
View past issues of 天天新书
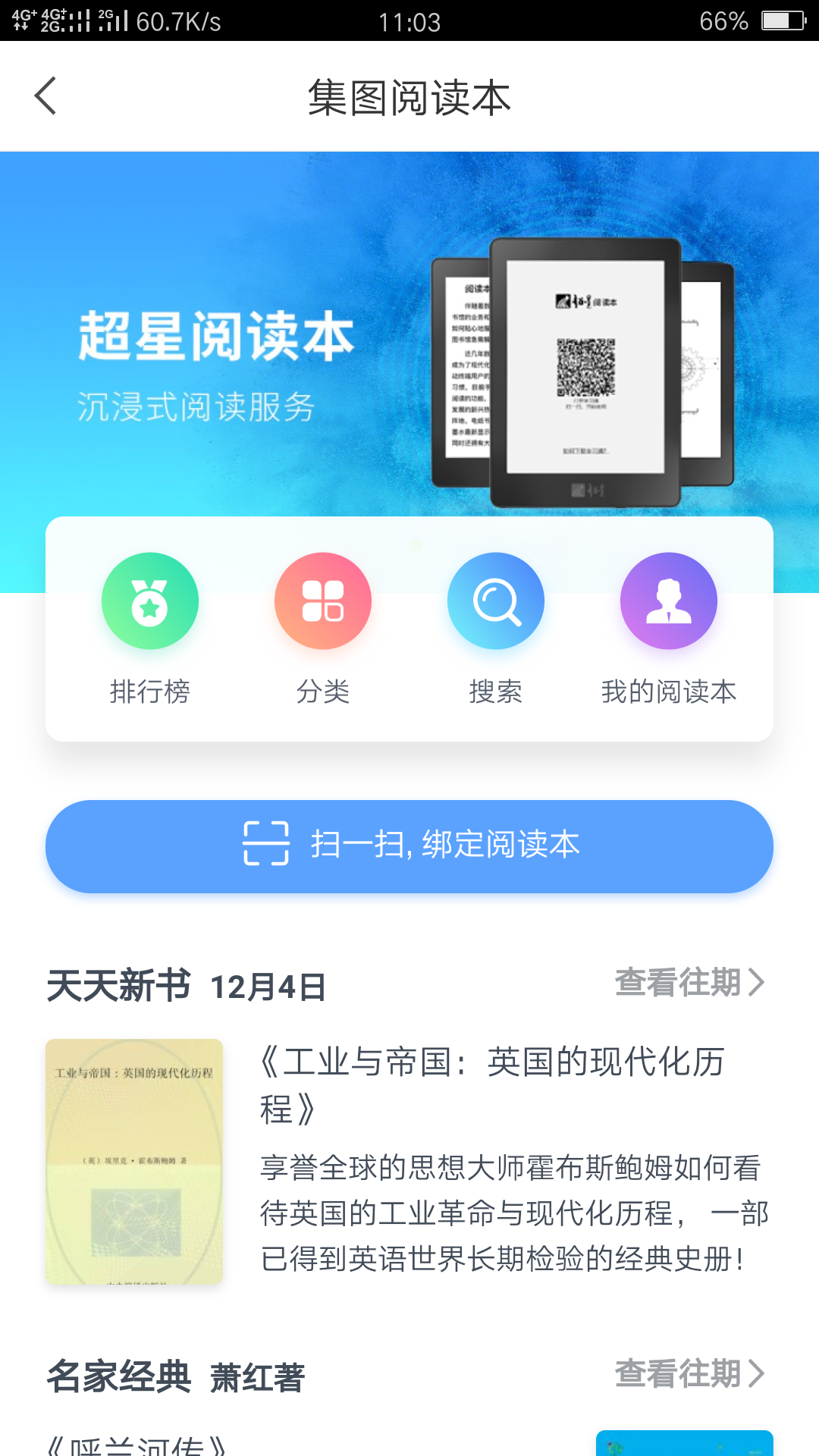point(689,983)
